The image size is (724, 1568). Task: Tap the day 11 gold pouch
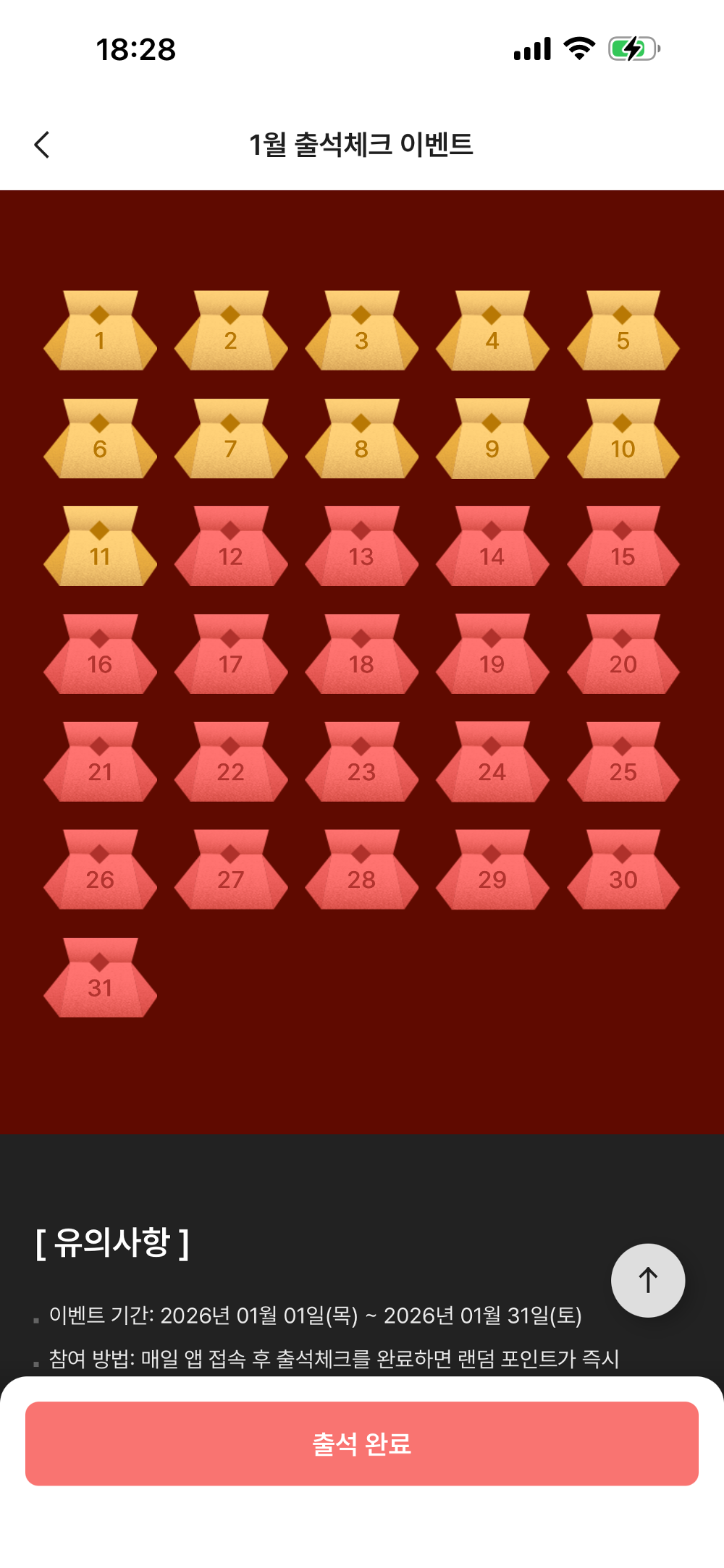click(x=100, y=548)
